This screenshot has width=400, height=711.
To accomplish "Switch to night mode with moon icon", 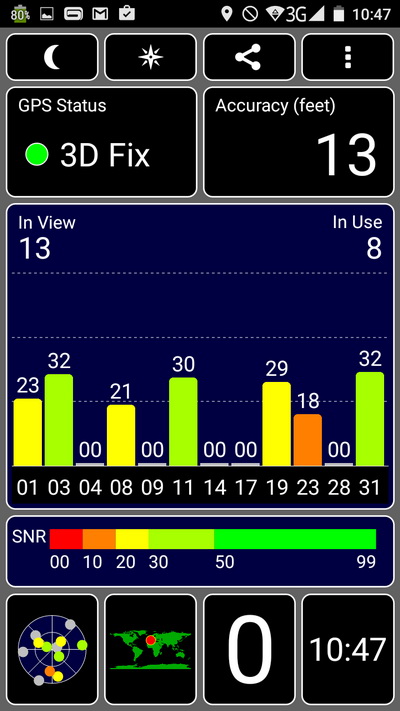I will 52,57.
